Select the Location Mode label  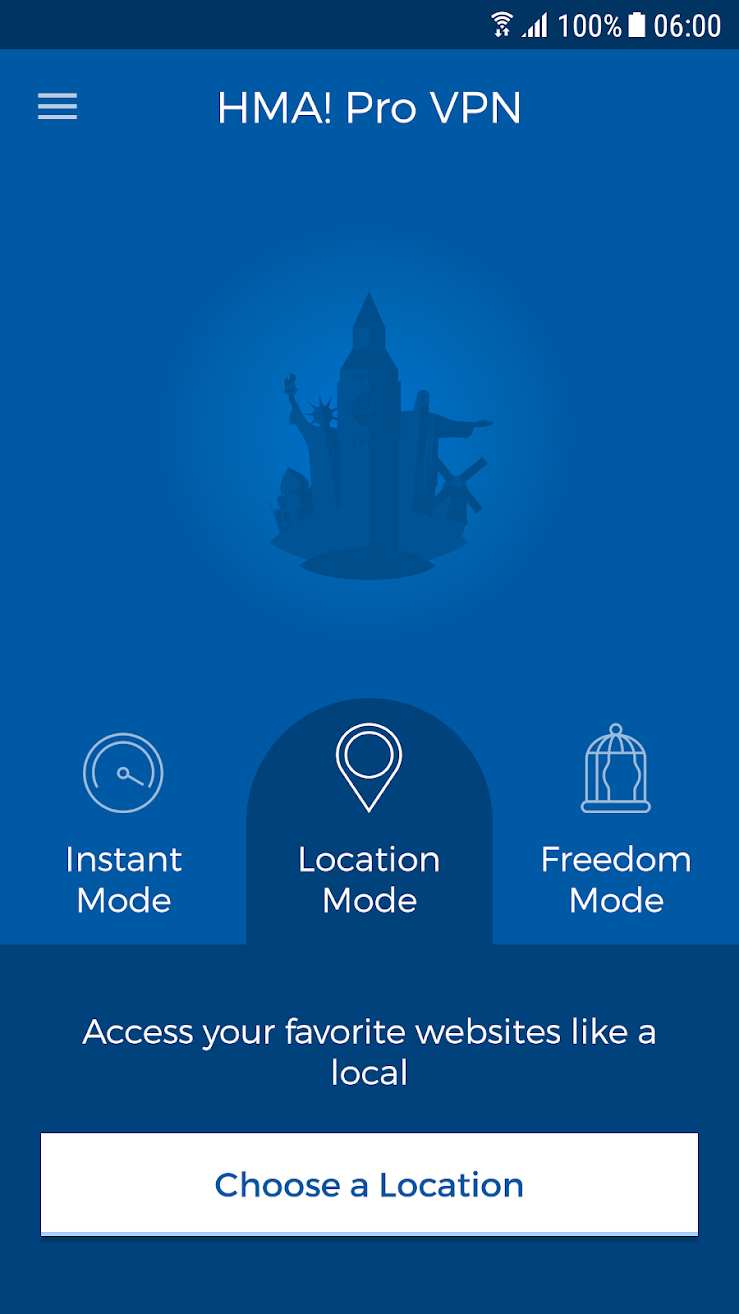tap(369, 879)
